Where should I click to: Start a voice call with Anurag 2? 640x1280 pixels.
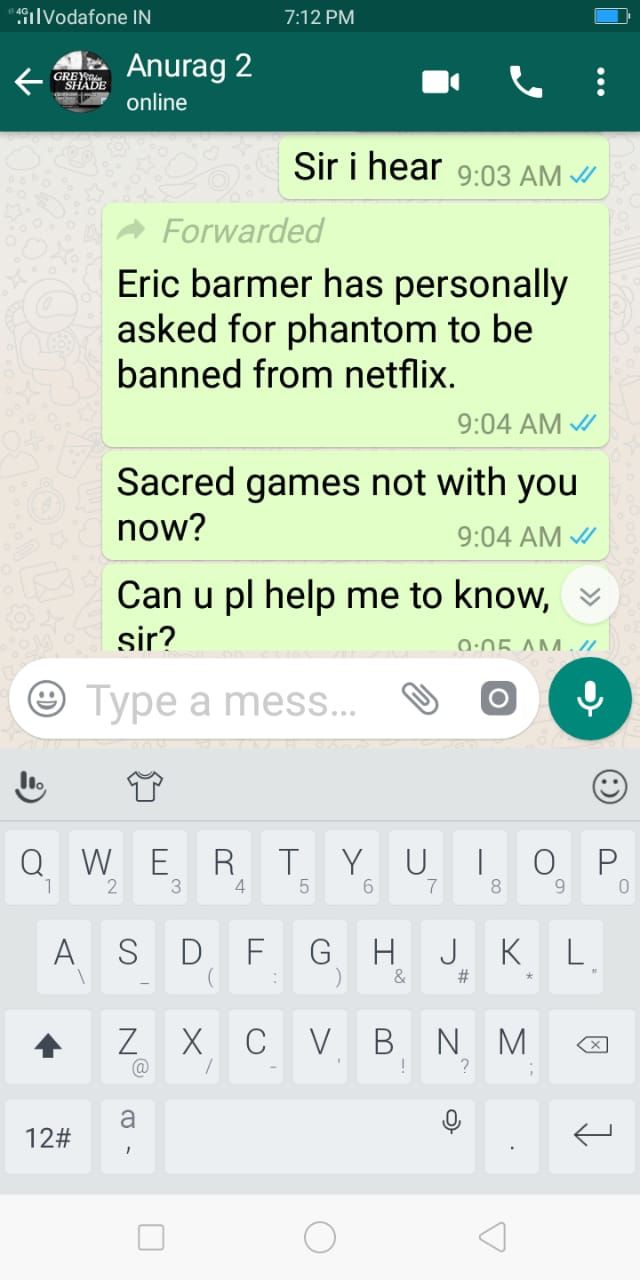click(x=525, y=82)
